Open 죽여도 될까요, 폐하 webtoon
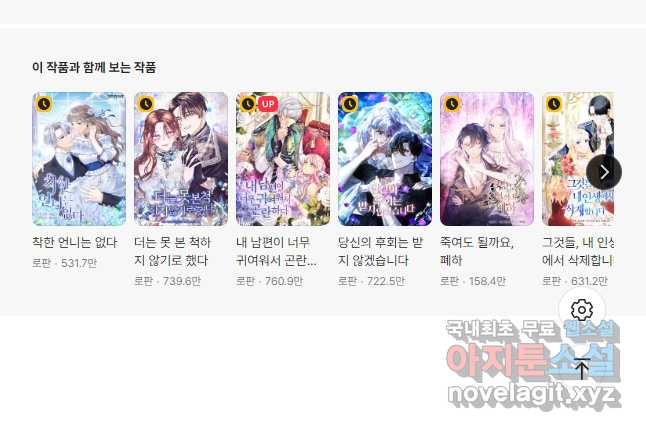Viewport: 646px width, 432px height. [x=487, y=159]
